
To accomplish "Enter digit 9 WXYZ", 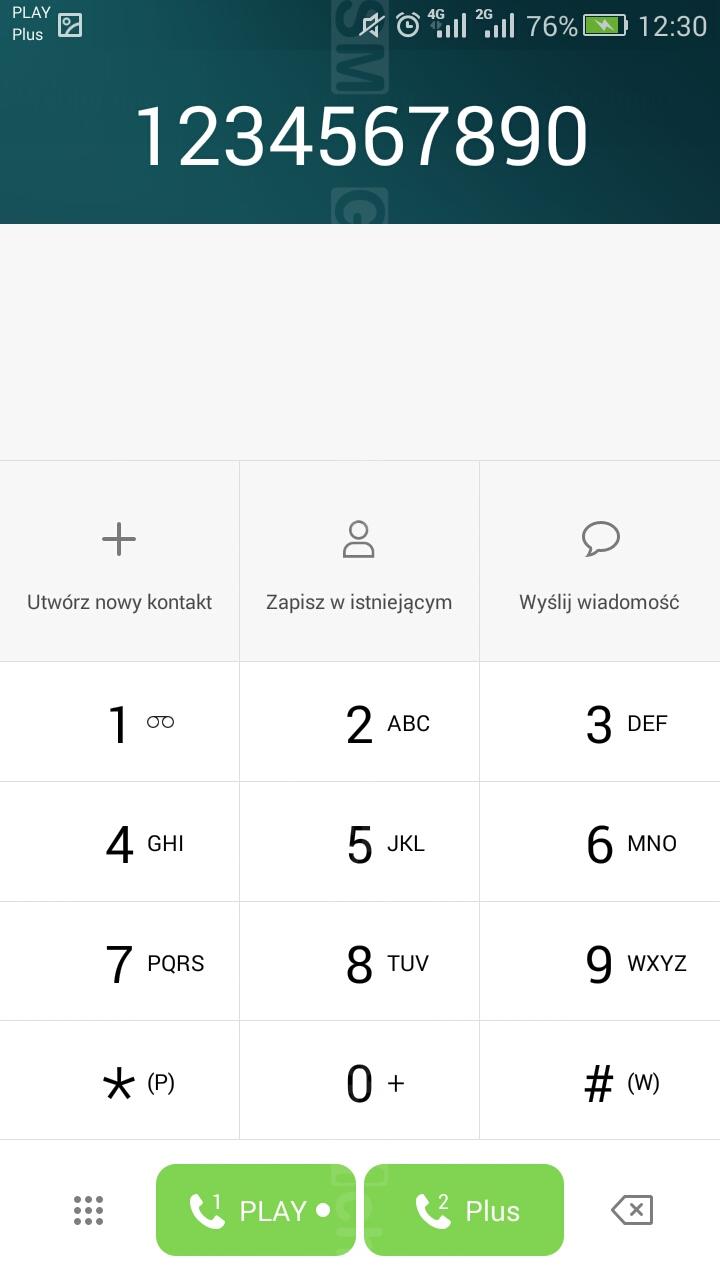I will coord(600,961).
